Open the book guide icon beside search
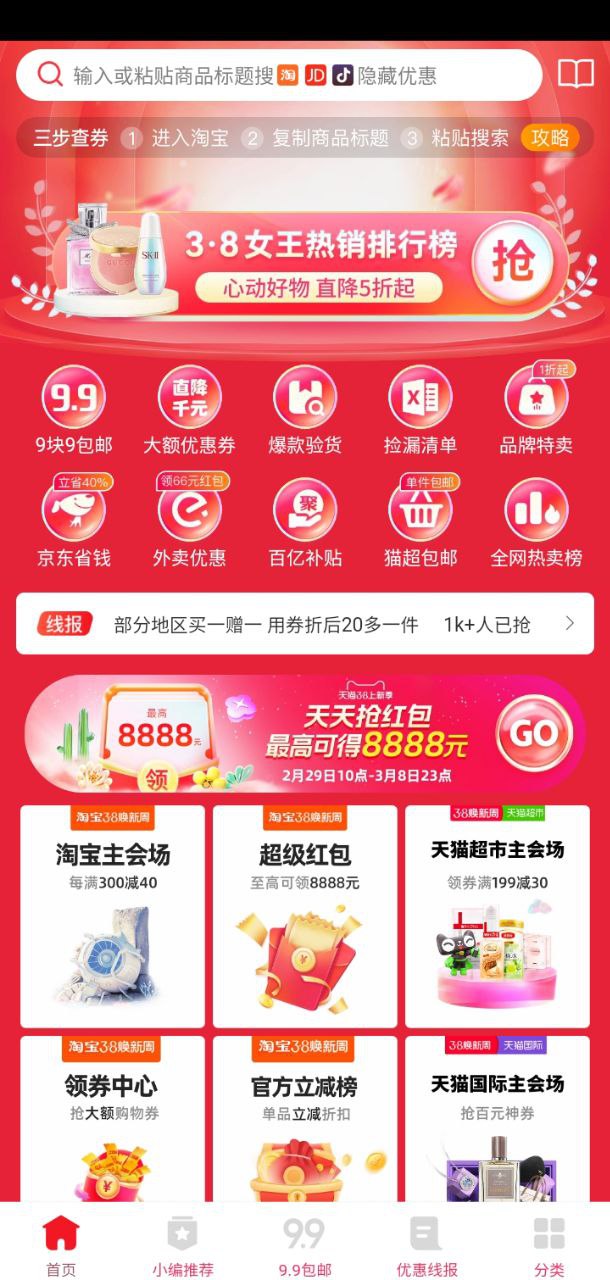 point(575,75)
